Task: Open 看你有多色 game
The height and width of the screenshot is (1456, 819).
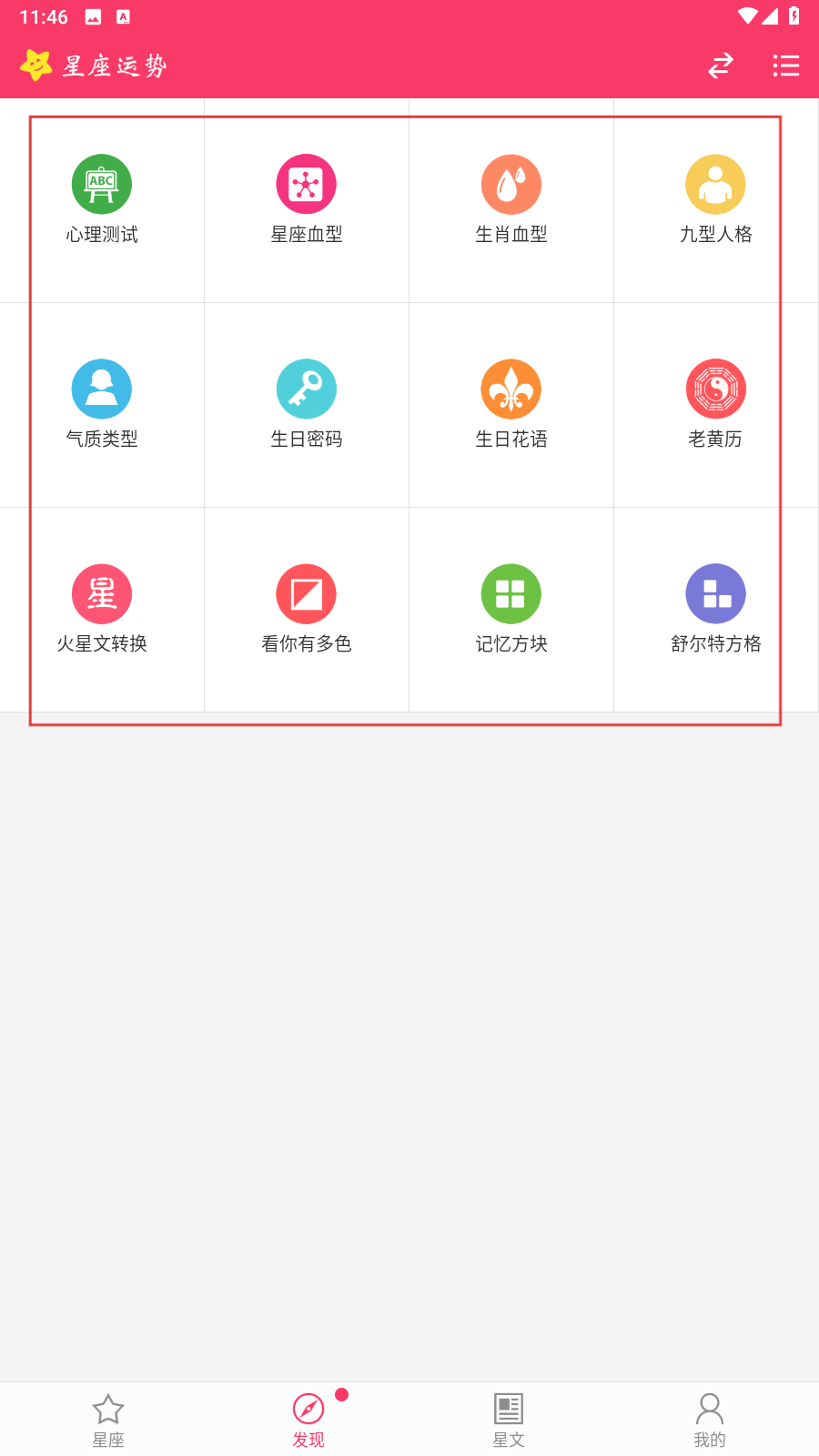Action: click(x=307, y=610)
